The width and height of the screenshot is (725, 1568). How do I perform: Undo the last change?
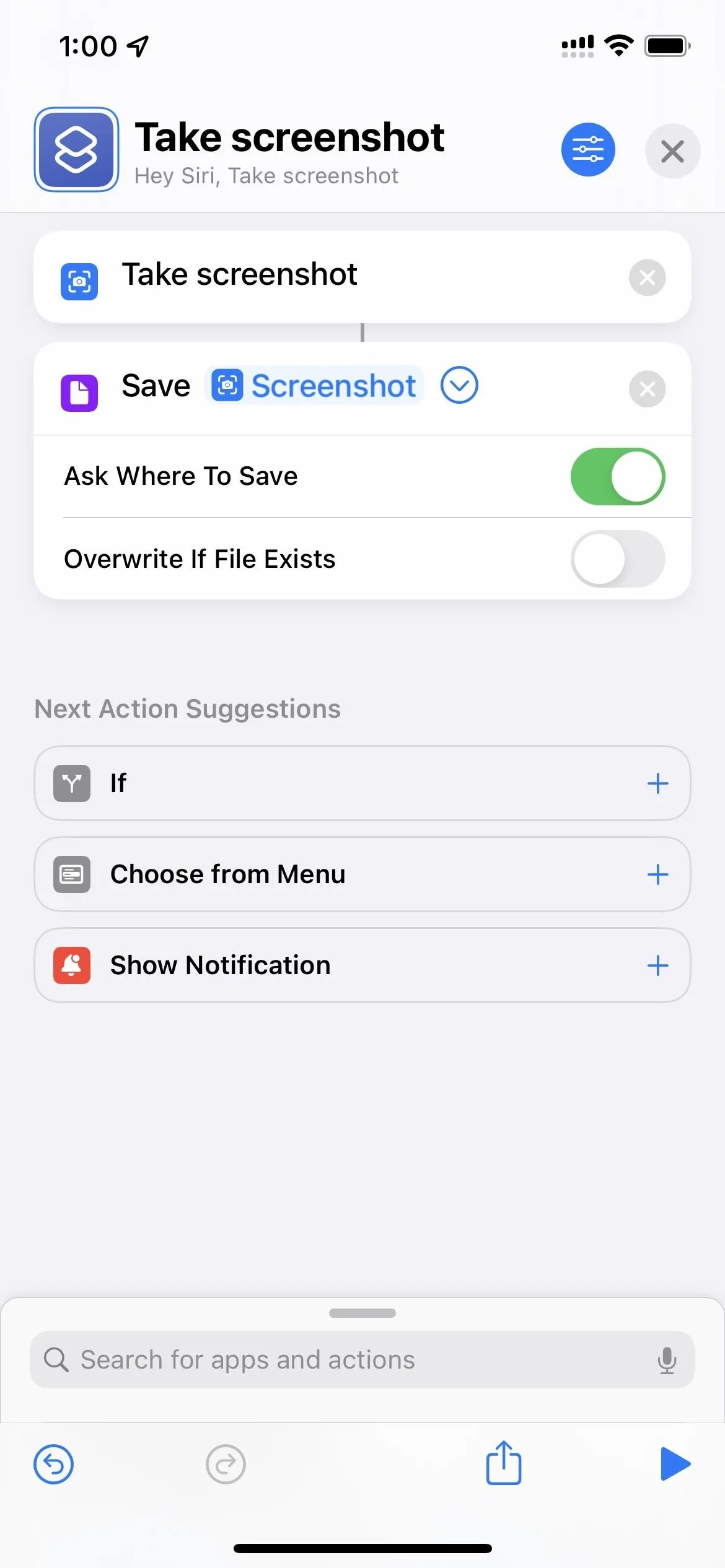pos(53,1465)
